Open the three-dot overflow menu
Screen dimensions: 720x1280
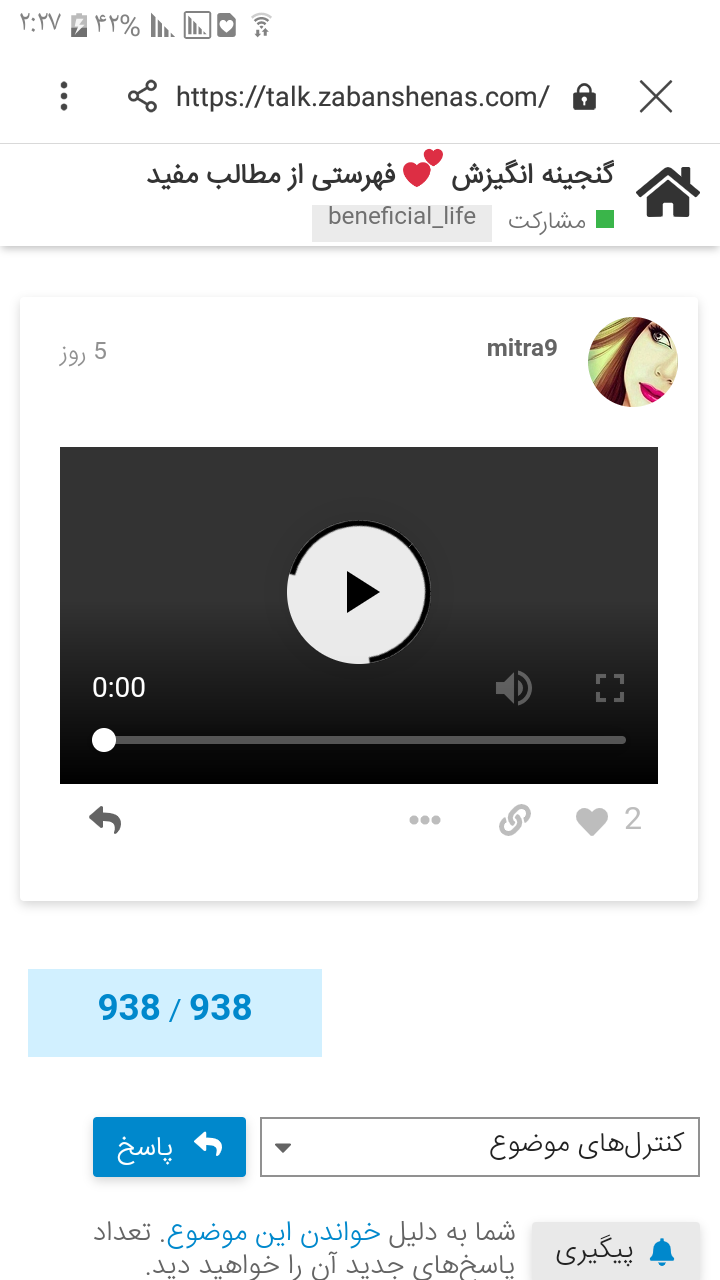pyautogui.click(x=64, y=96)
